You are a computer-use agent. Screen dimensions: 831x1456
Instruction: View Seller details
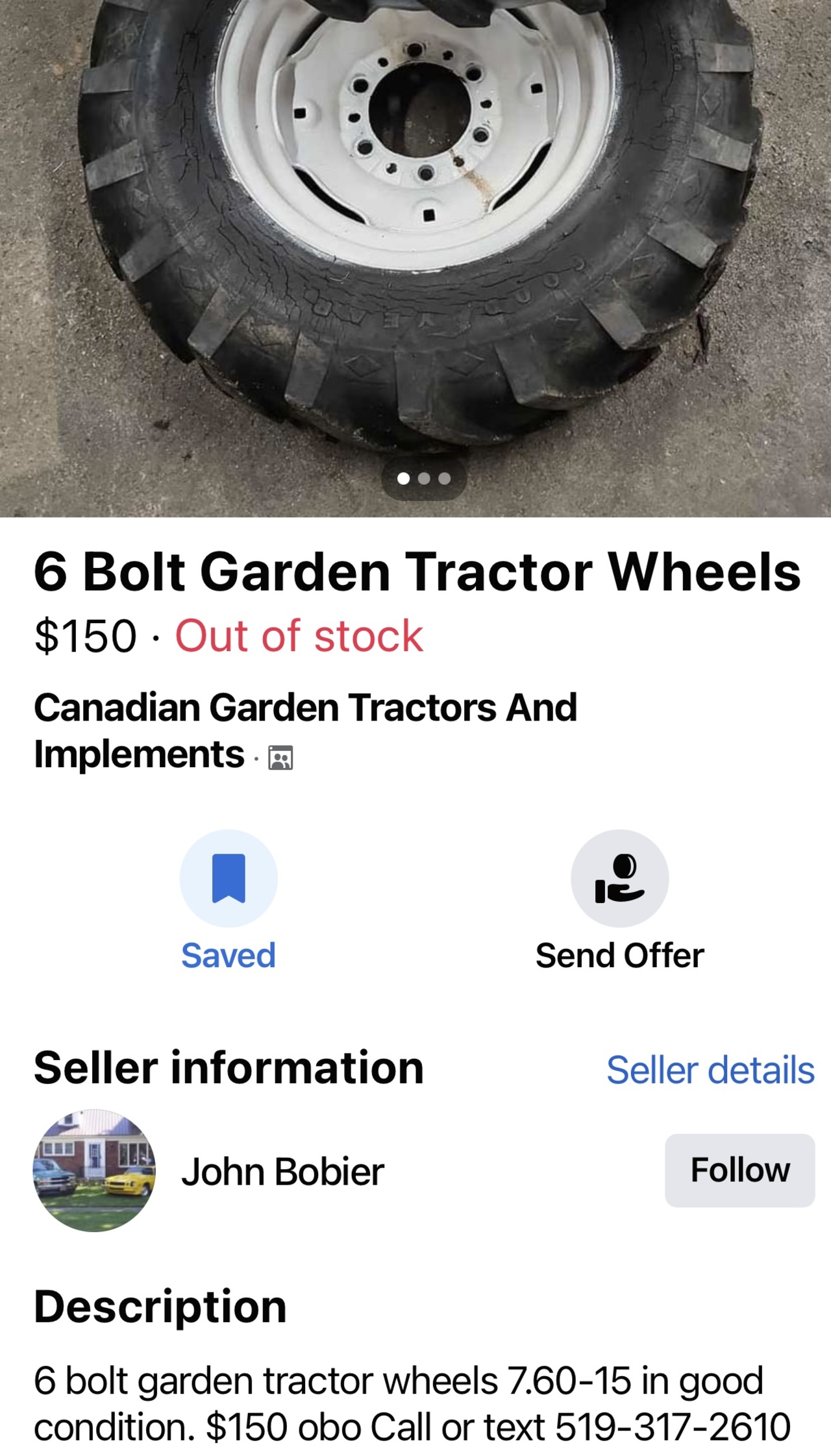point(710,1070)
